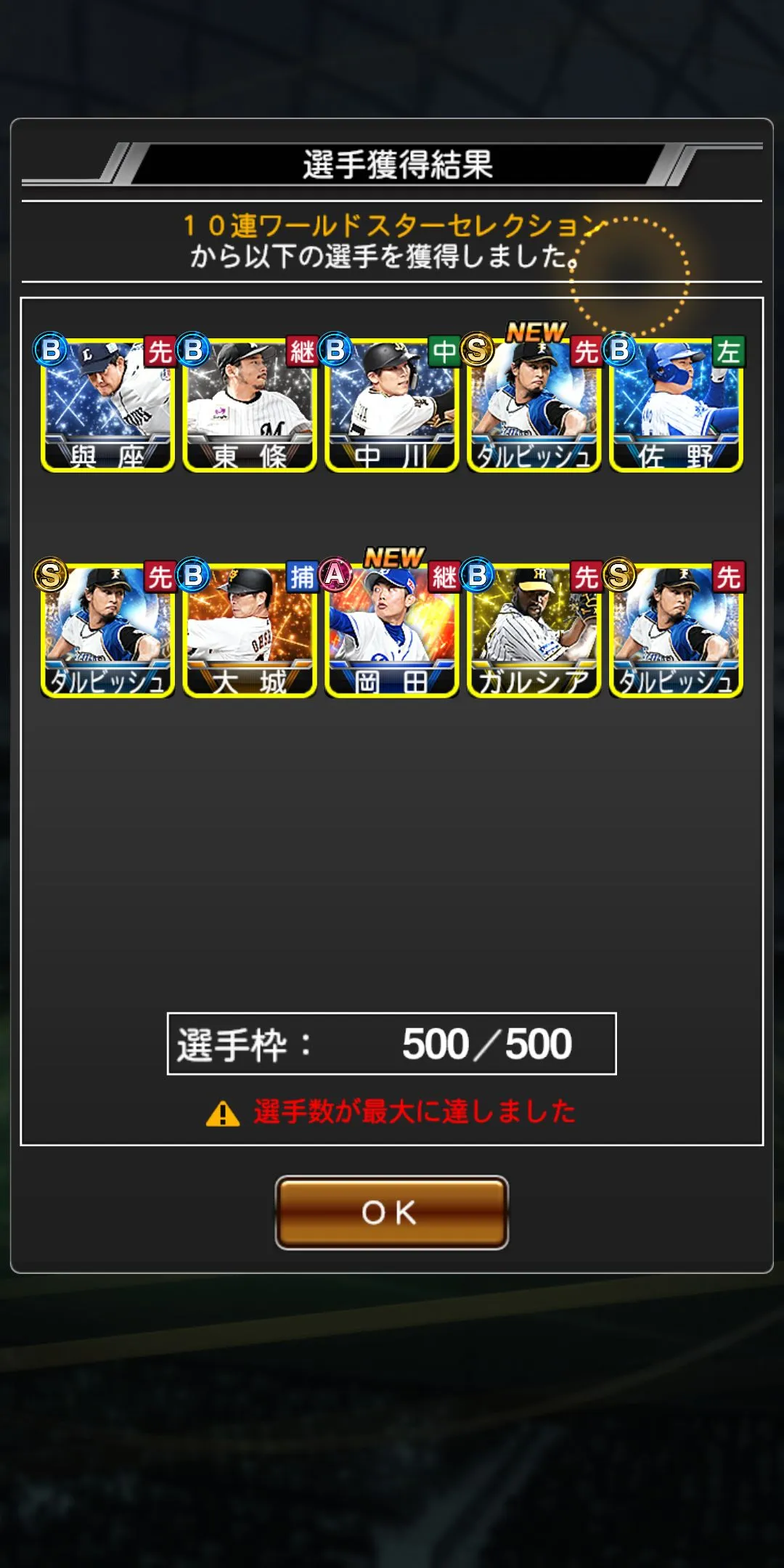The height and width of the screenshot is (1568, 784).
Task: Select the 中川 player card
Action: click(x=392, y=405)
